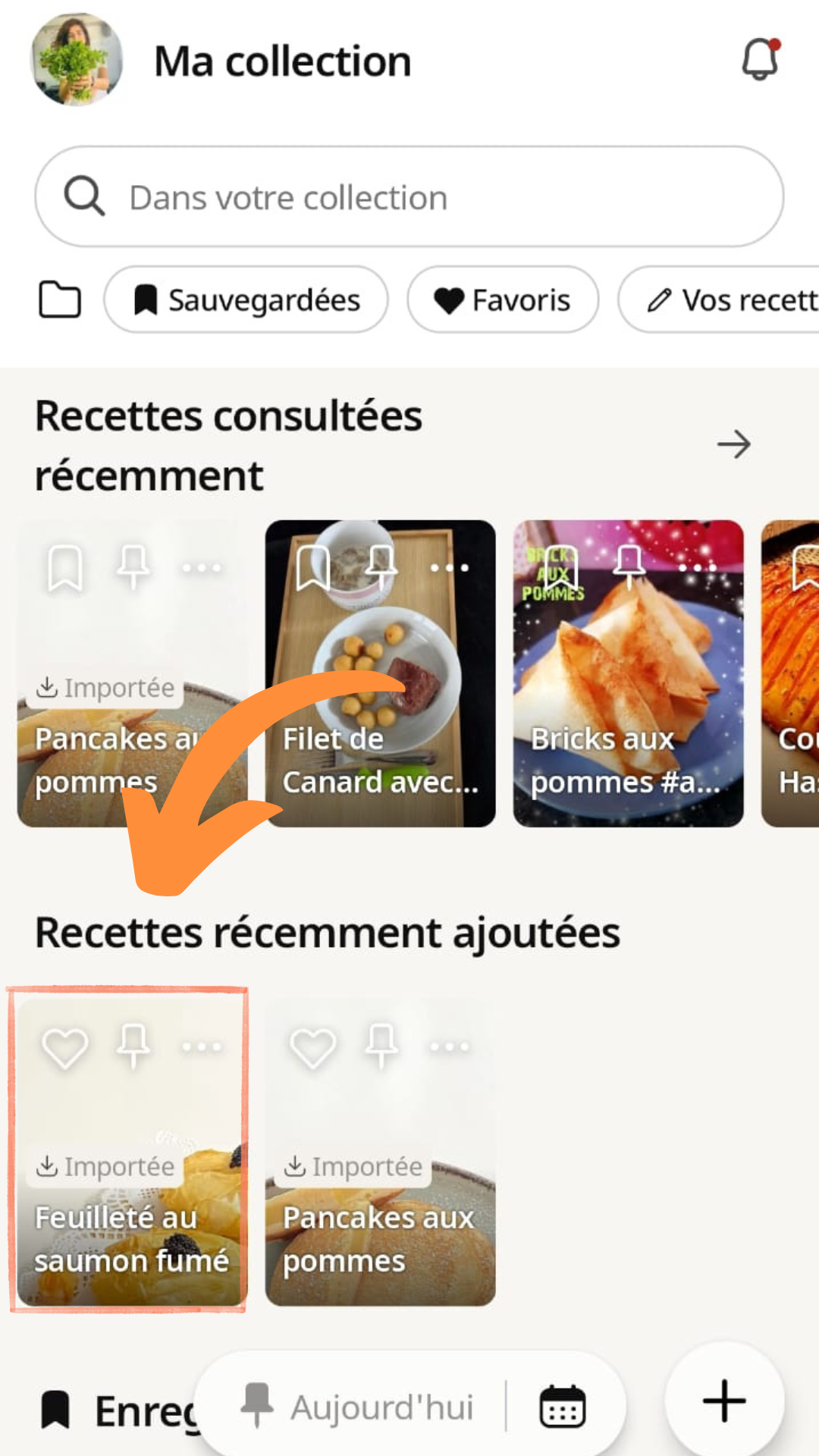Screen dimensions: 819x1456
Task: Select the Favoris chip
Action: coord(503,300)
